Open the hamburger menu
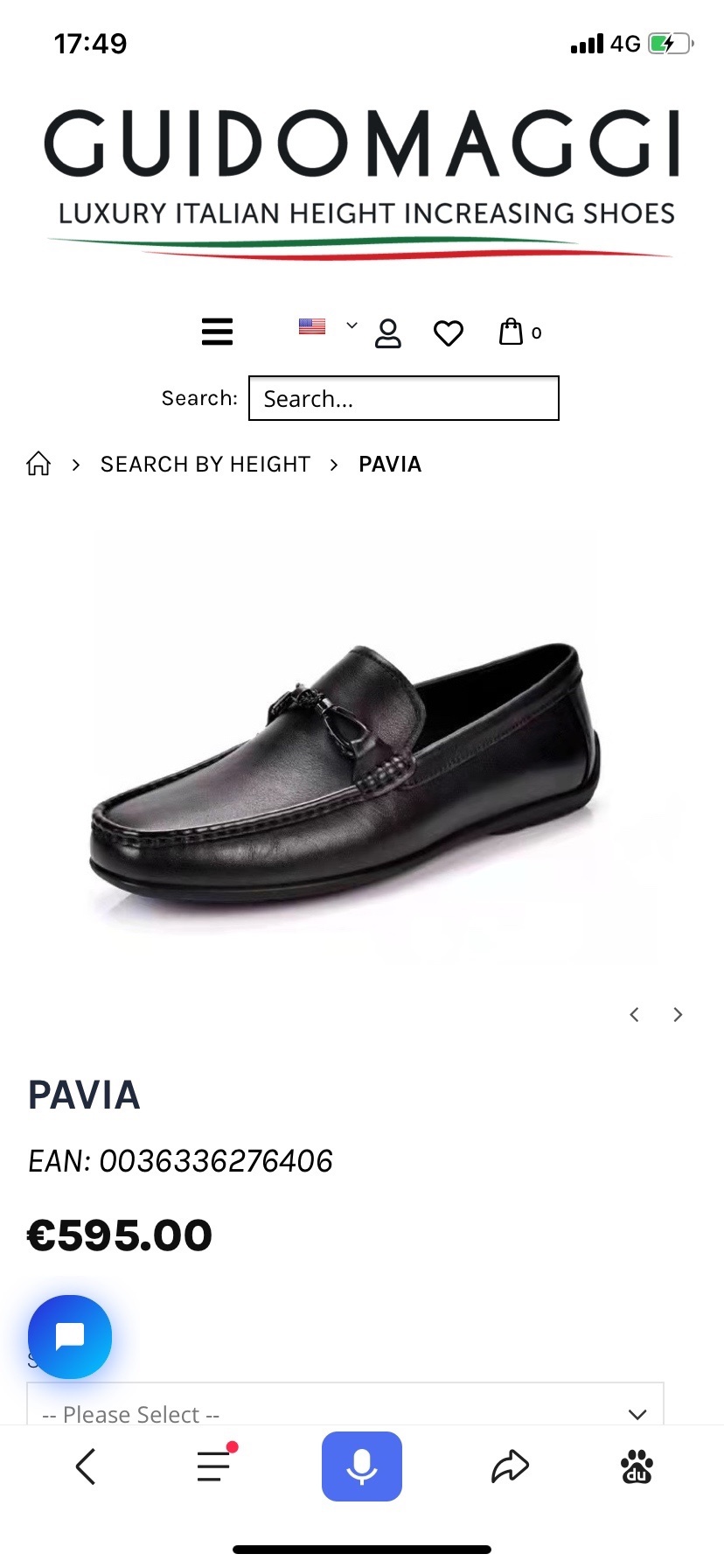The width and height of the screenshot is (724, 1568). tap(217, 332)
